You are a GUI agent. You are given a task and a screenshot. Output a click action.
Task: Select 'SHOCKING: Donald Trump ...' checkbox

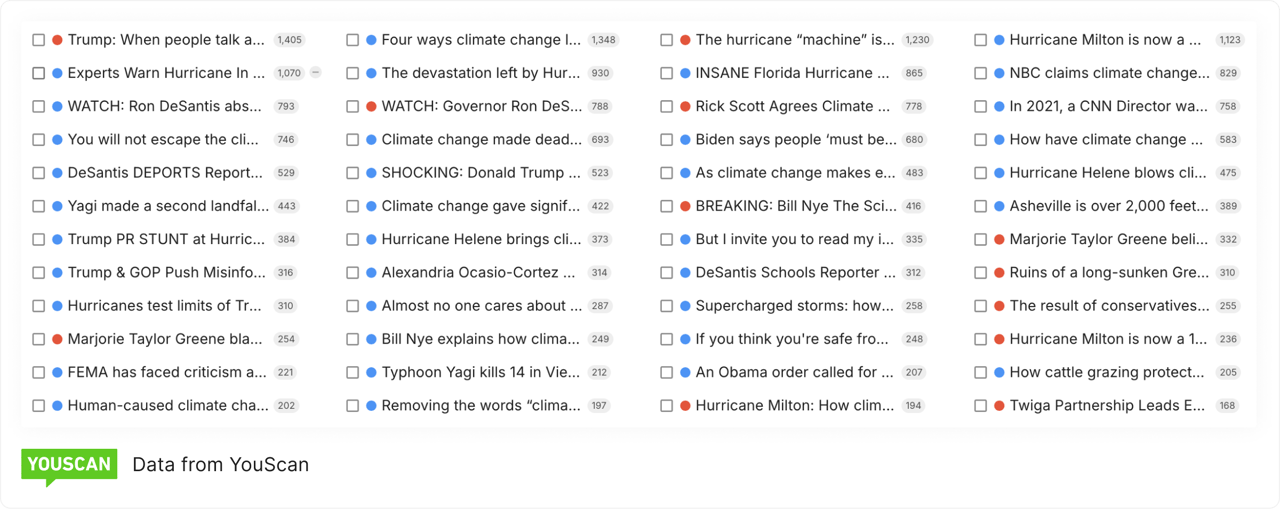point(352,173)
